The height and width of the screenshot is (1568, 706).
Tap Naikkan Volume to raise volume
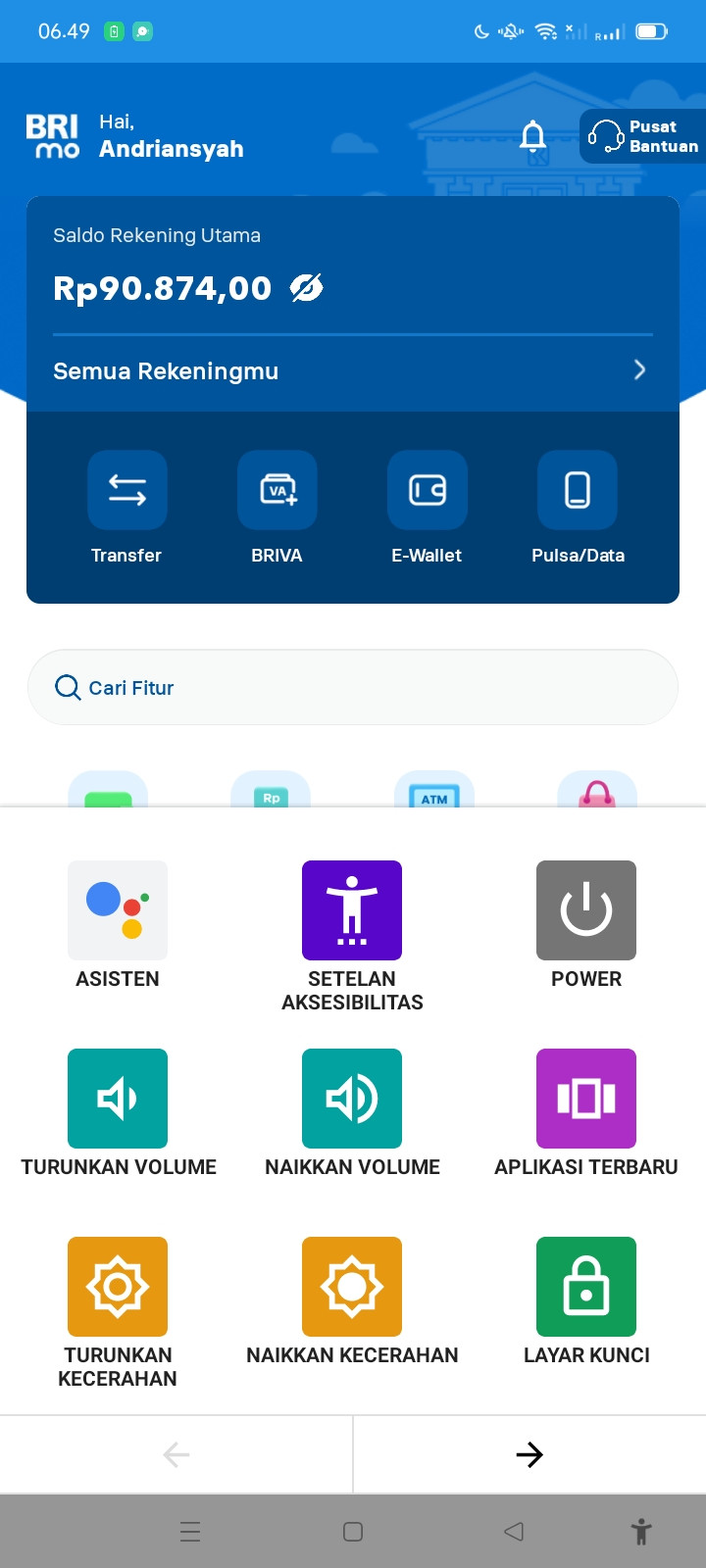tap(352, 1099)
